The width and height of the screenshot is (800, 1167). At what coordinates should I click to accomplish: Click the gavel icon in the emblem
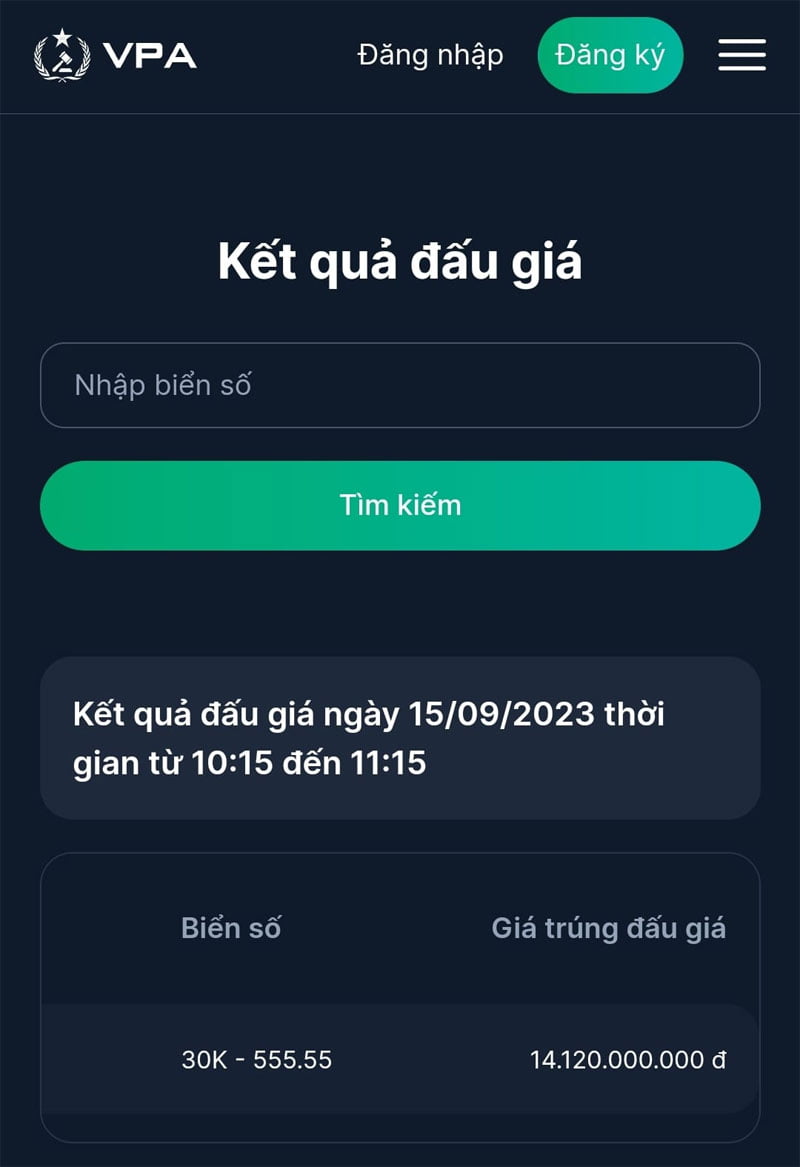pos(62,60)
